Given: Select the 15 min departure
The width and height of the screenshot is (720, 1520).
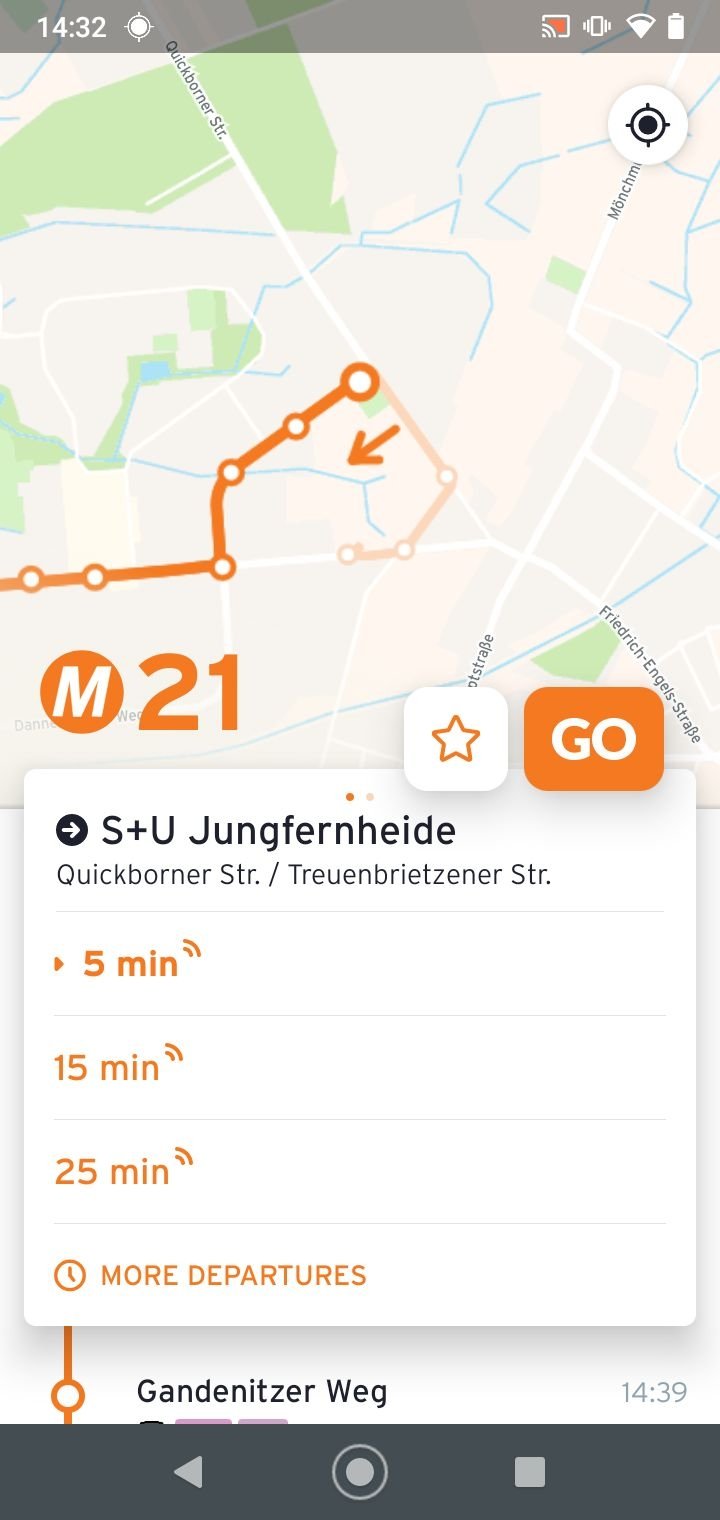Looking at the screenshot, I should (360, 1068).
